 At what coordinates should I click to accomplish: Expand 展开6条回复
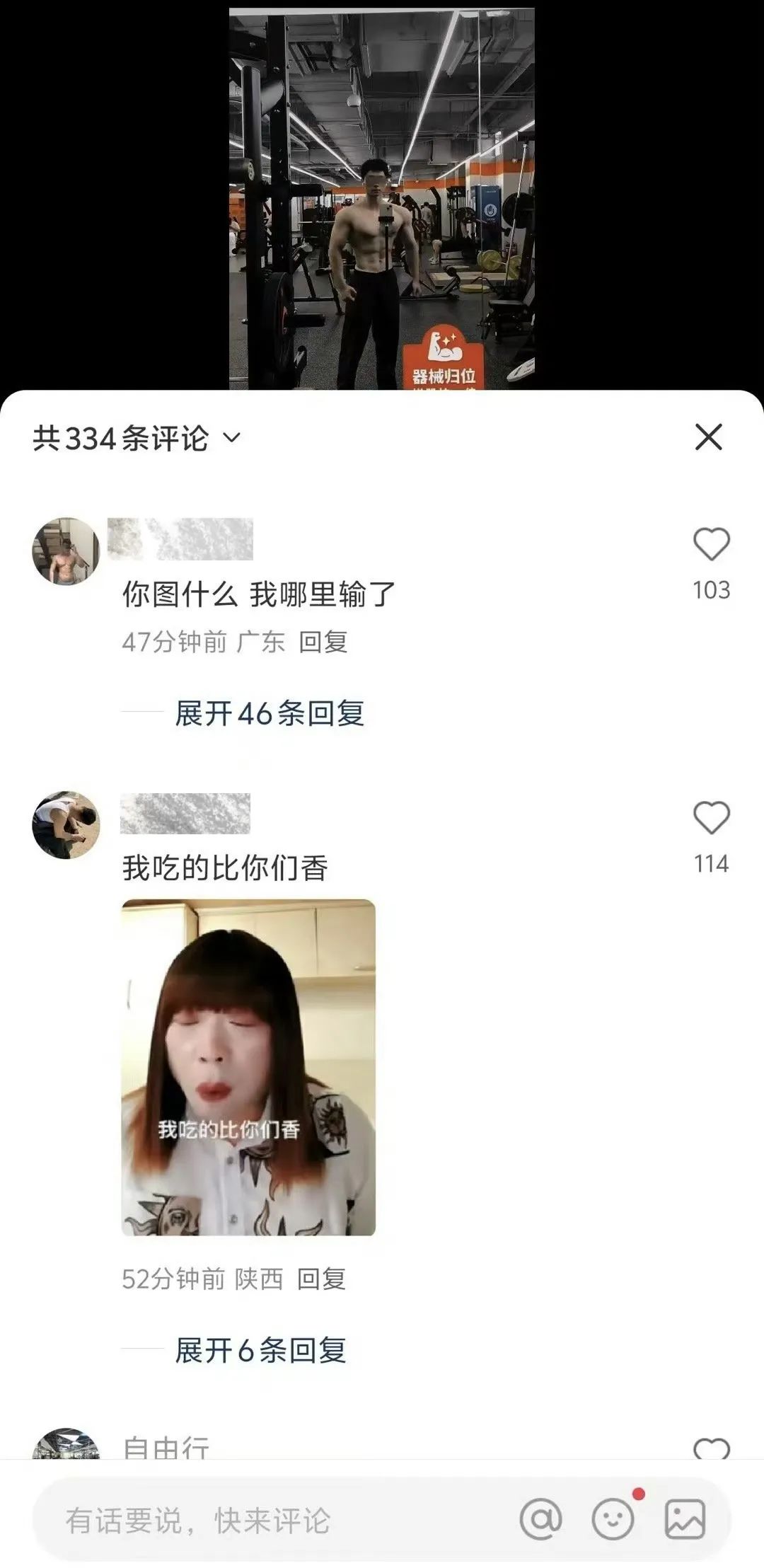pos(260,1350)
